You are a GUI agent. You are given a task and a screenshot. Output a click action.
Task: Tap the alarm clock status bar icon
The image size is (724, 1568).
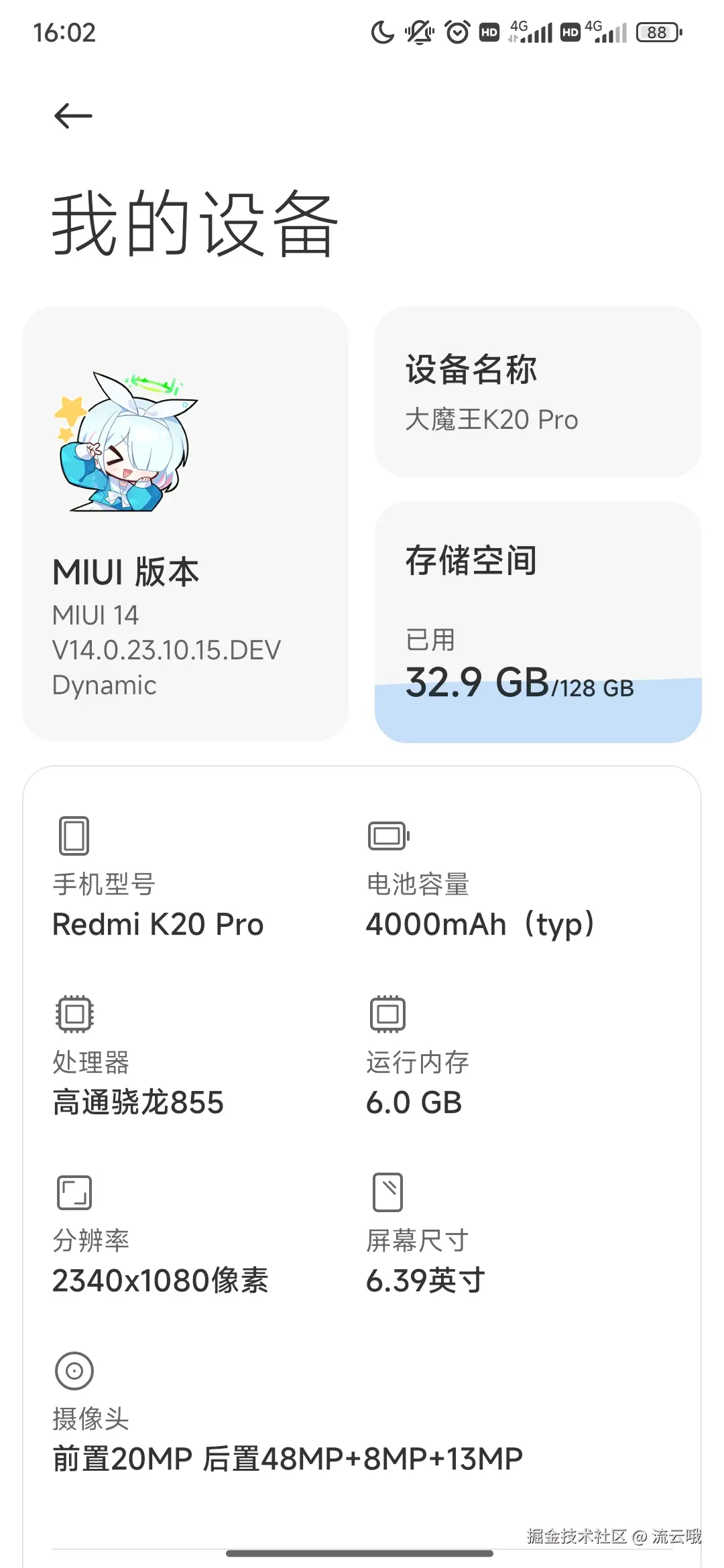(x=456, y=33)
